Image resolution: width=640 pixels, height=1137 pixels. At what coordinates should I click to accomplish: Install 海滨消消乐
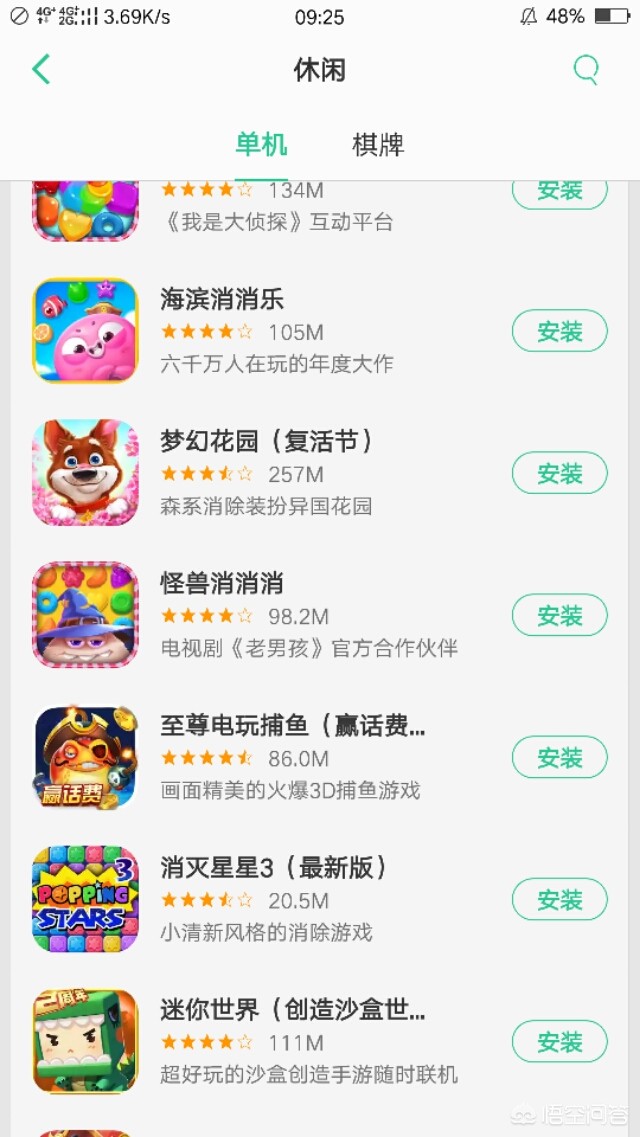pos(559,332)
